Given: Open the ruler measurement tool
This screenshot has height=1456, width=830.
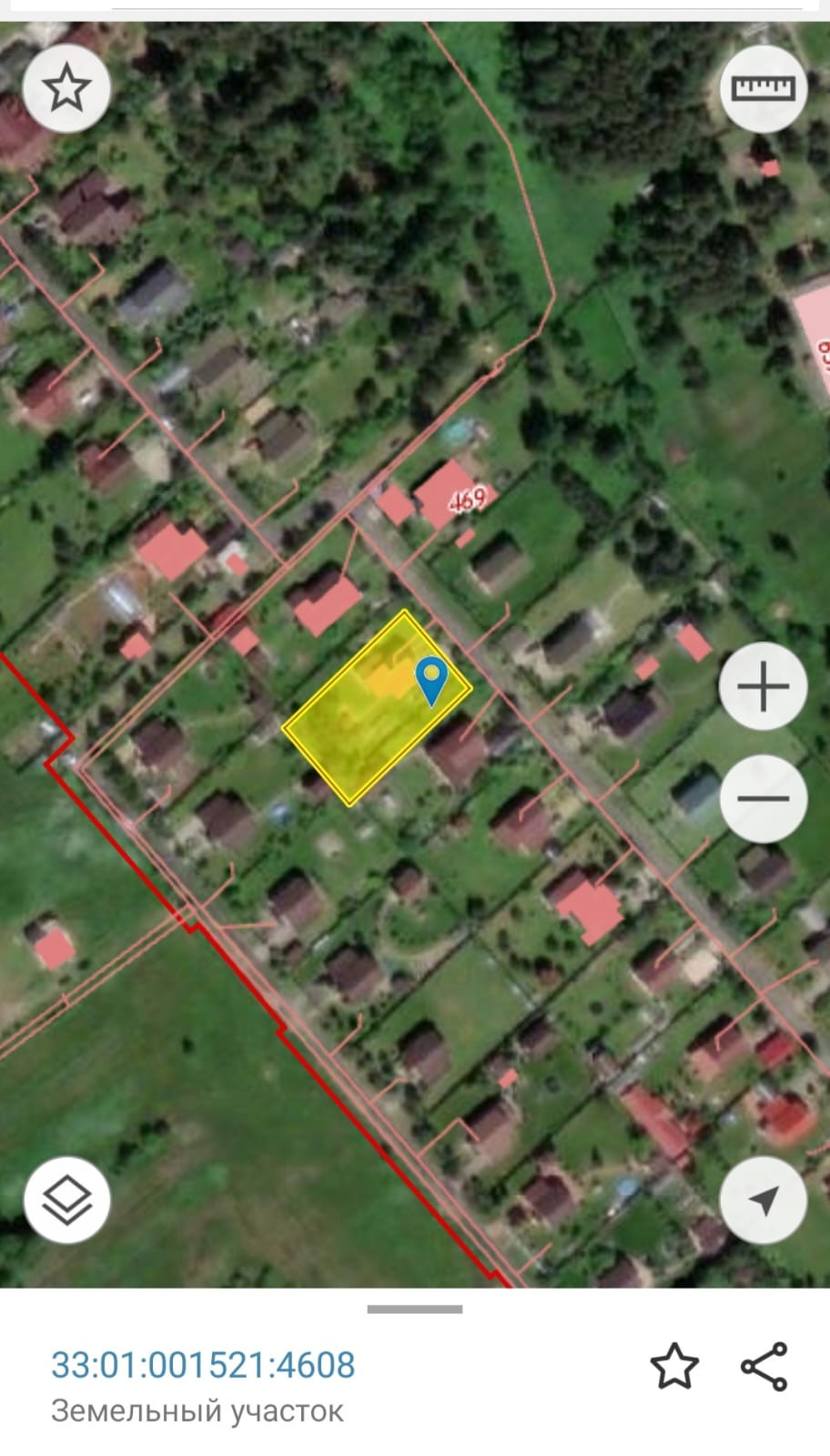Looking at the screenshot, I should (764, 88).
